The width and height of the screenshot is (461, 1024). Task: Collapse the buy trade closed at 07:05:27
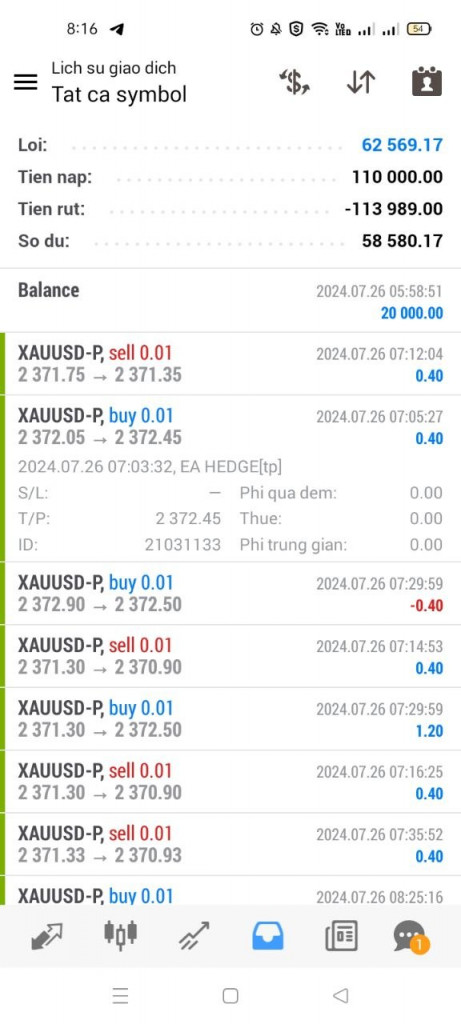click(230, 478)
